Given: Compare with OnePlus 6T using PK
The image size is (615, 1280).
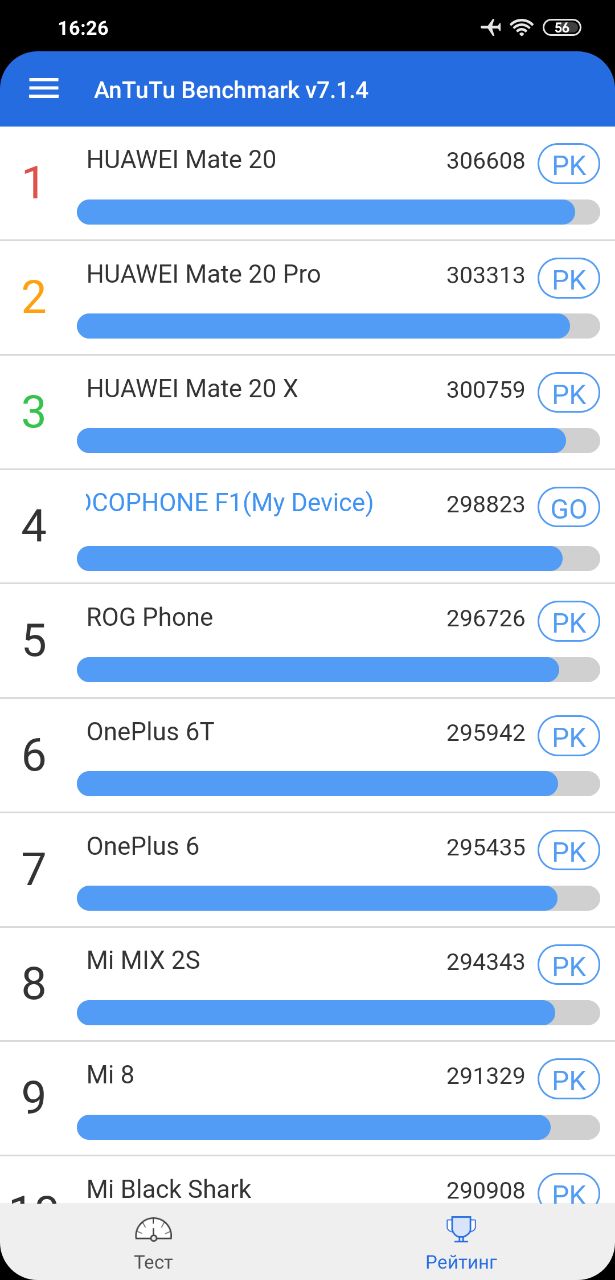Looking at the screenshot, I should point(568,737).
